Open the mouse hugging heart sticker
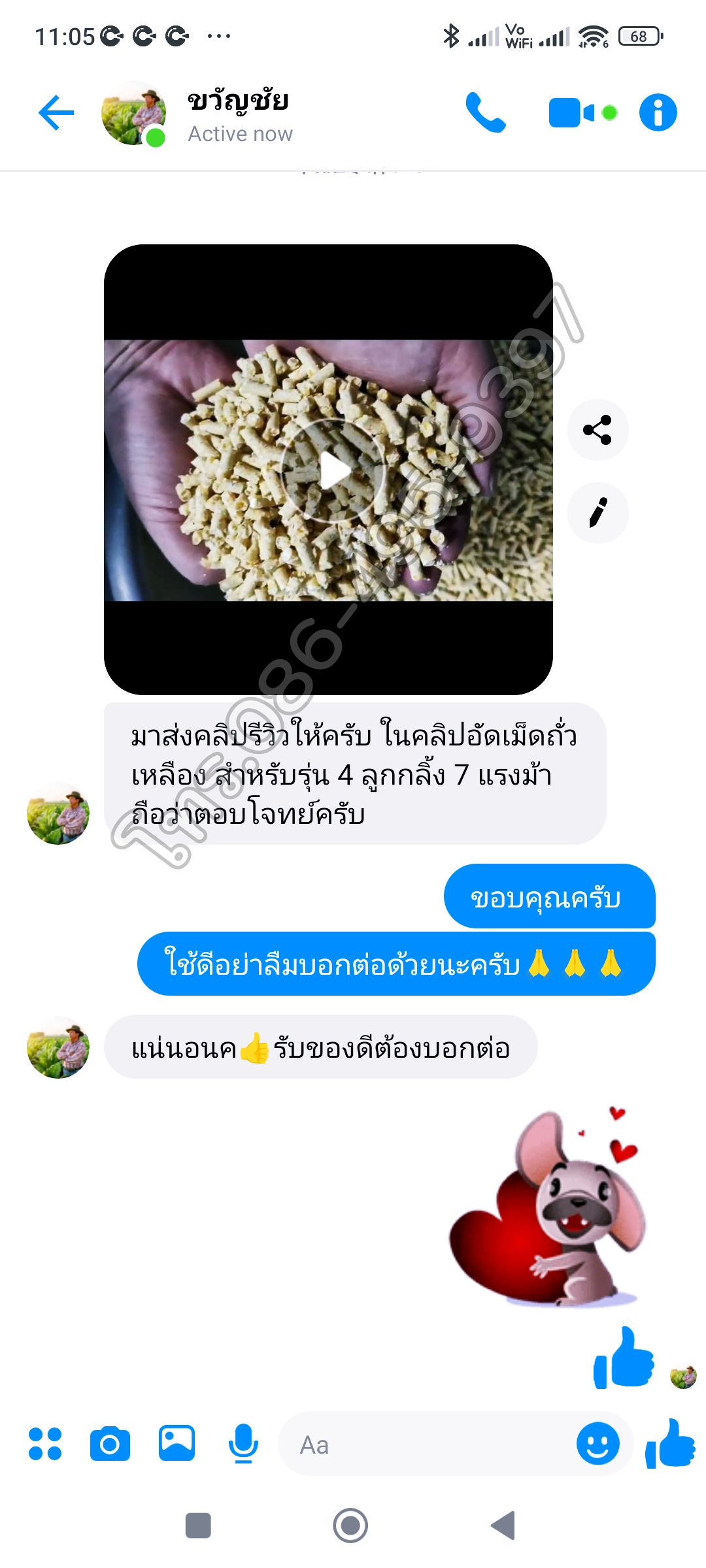 click(x=549, y=1209)
